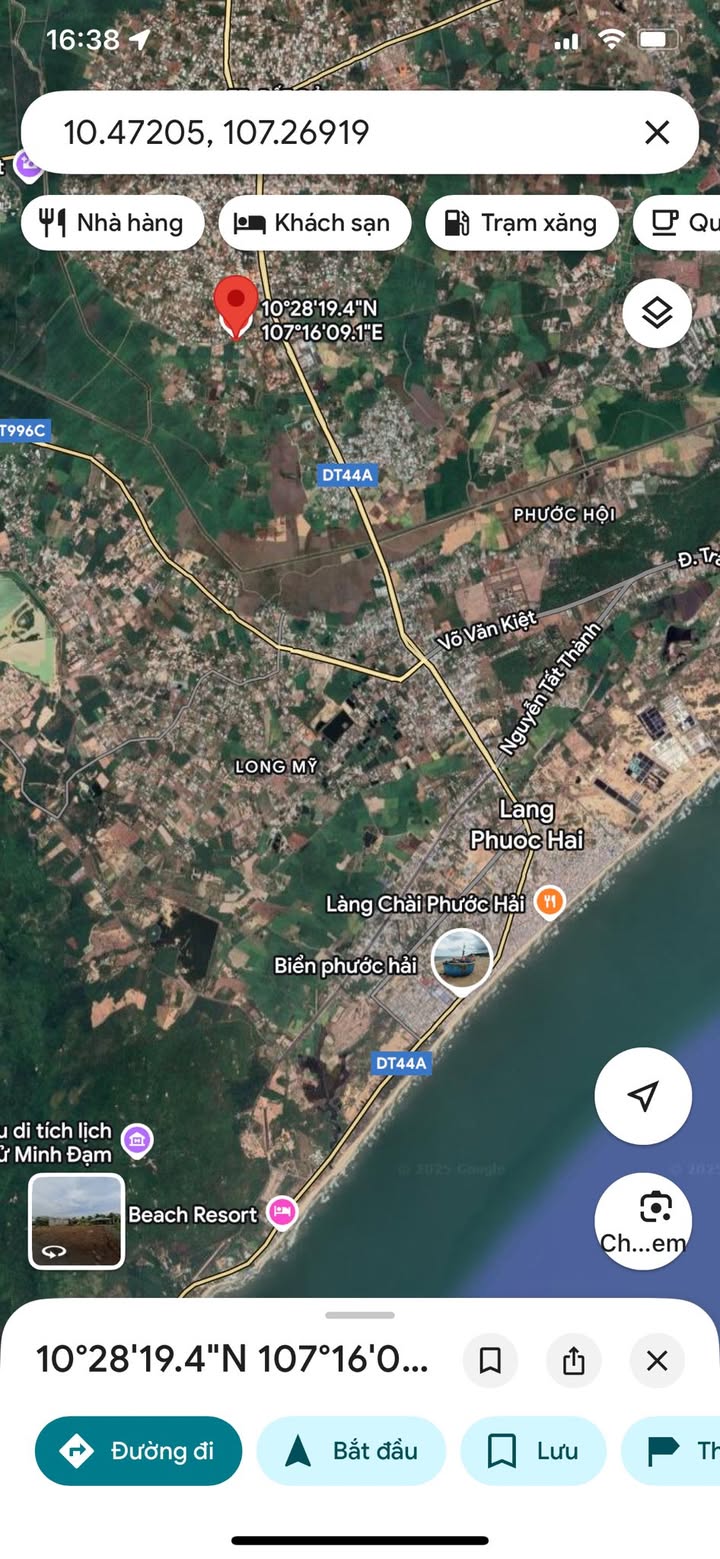This screenshot has width=720, height=1559.
Task: Filter by Khách sạn
Action: pos(314,222)
